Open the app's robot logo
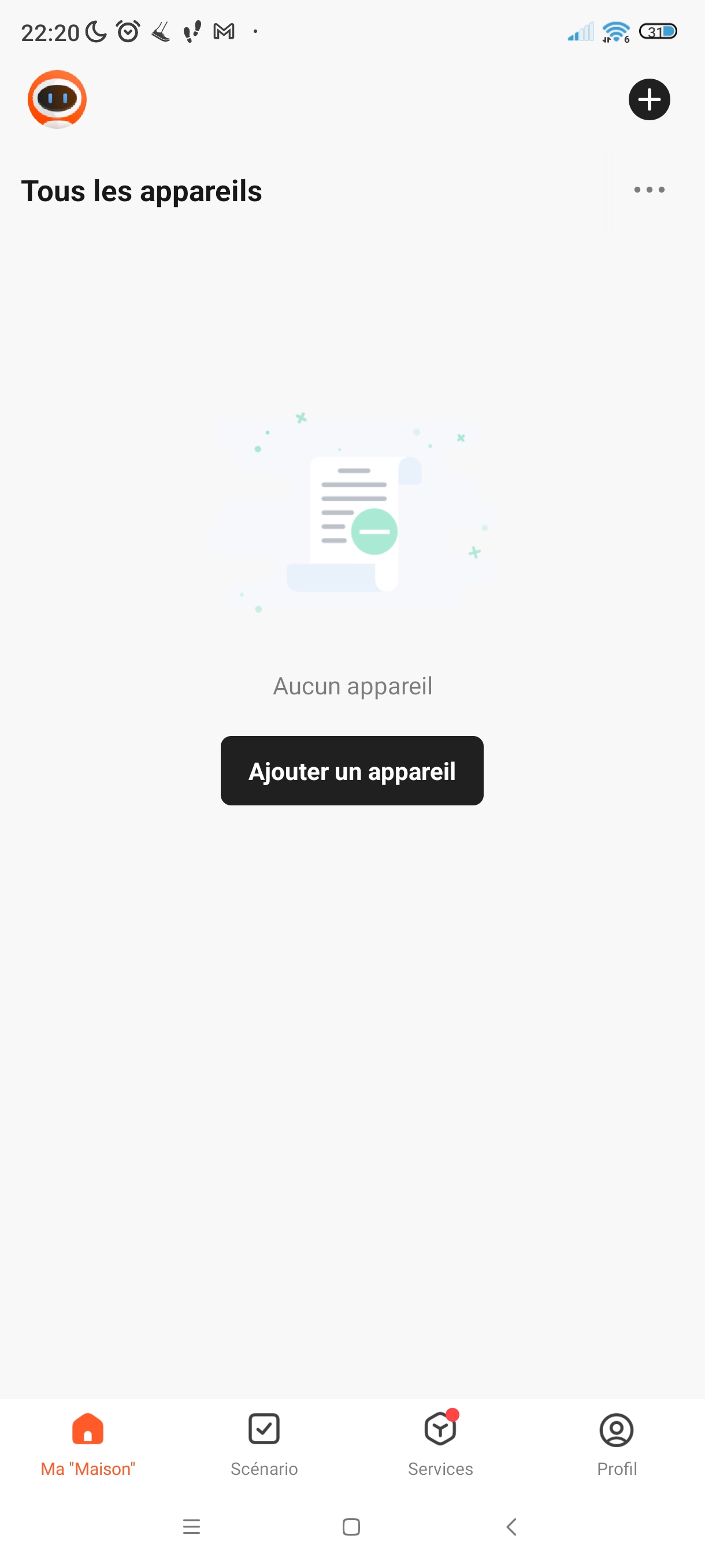The image size is (705, 1568). (x=58, y=99)
